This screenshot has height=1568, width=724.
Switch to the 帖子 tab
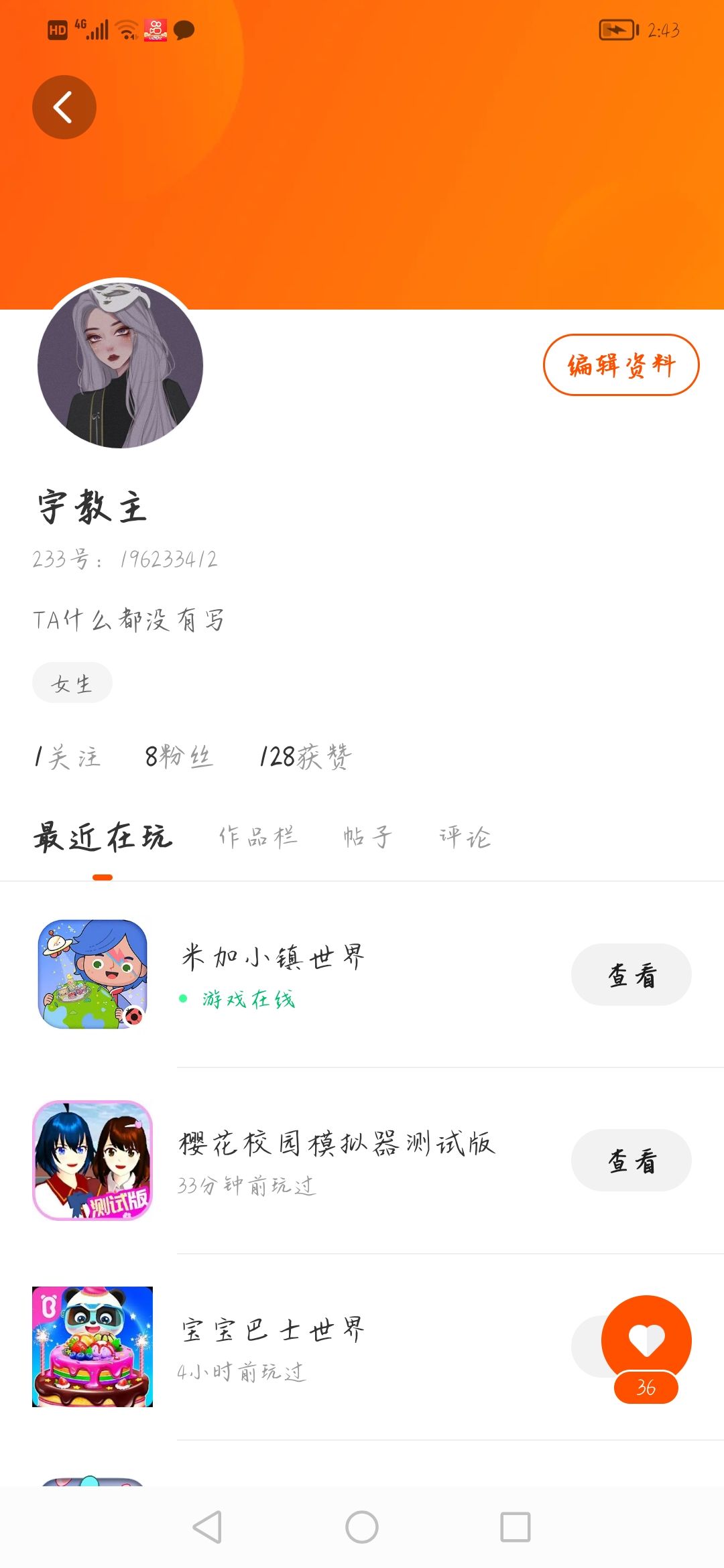tap(367, 837)
